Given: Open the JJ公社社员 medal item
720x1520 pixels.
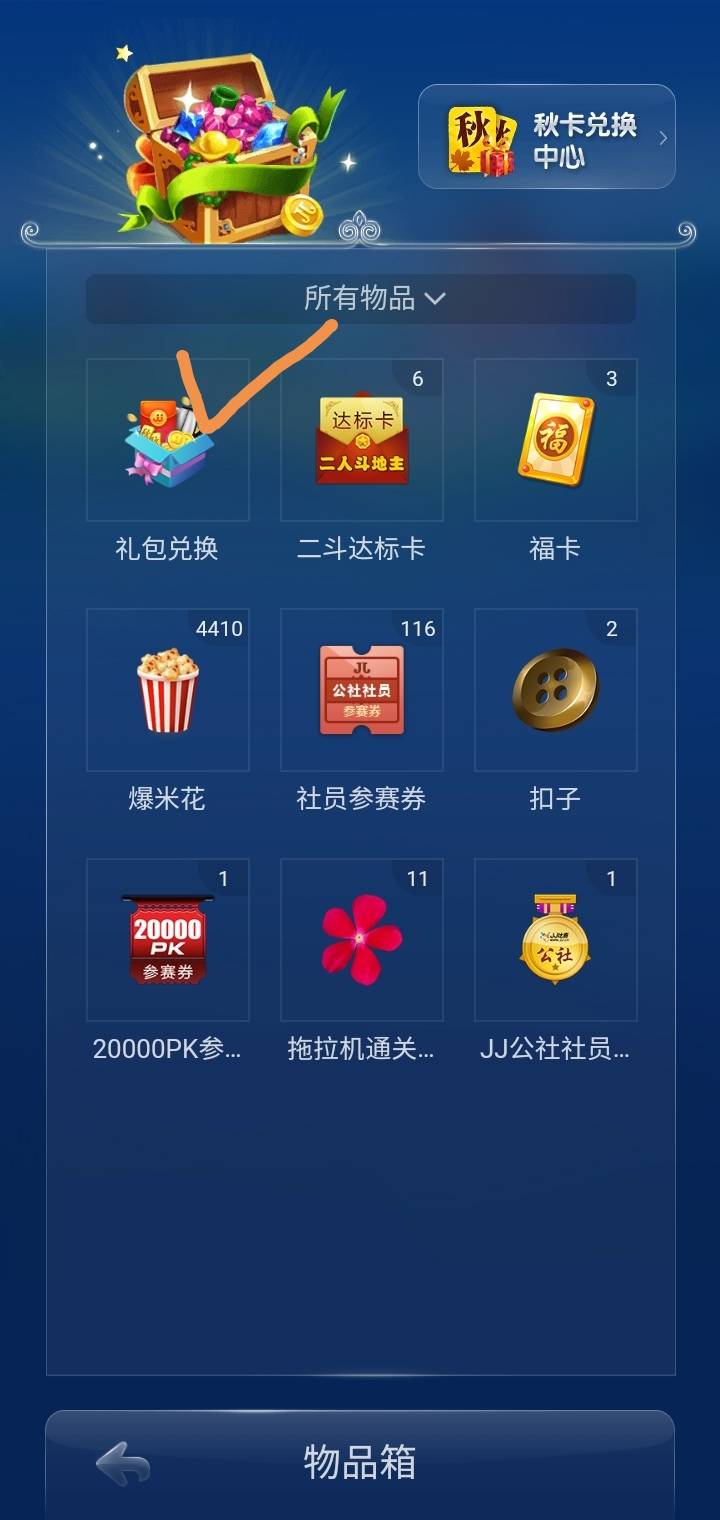Looking at the screenshot, I should point(555,940).
